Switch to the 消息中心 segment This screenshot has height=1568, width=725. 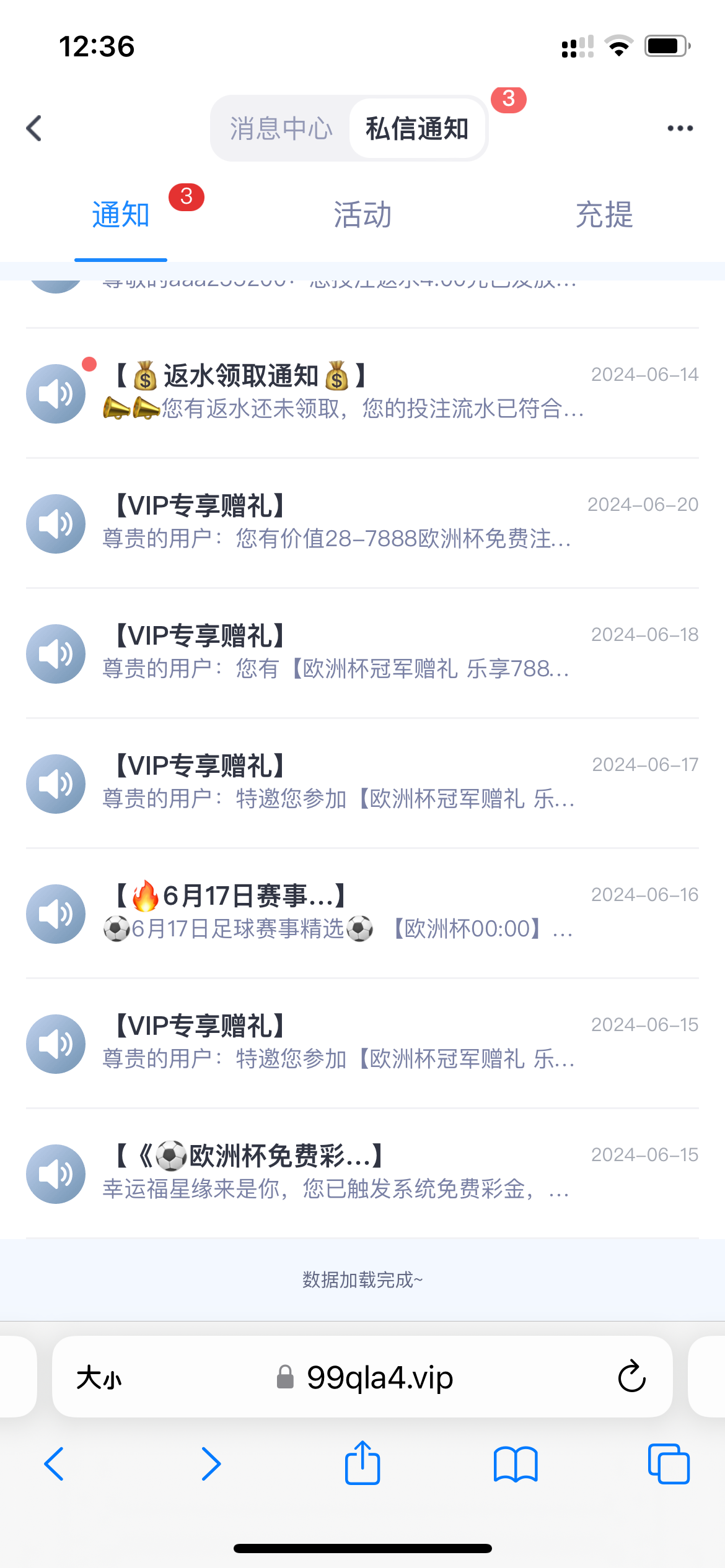point(281,128)
